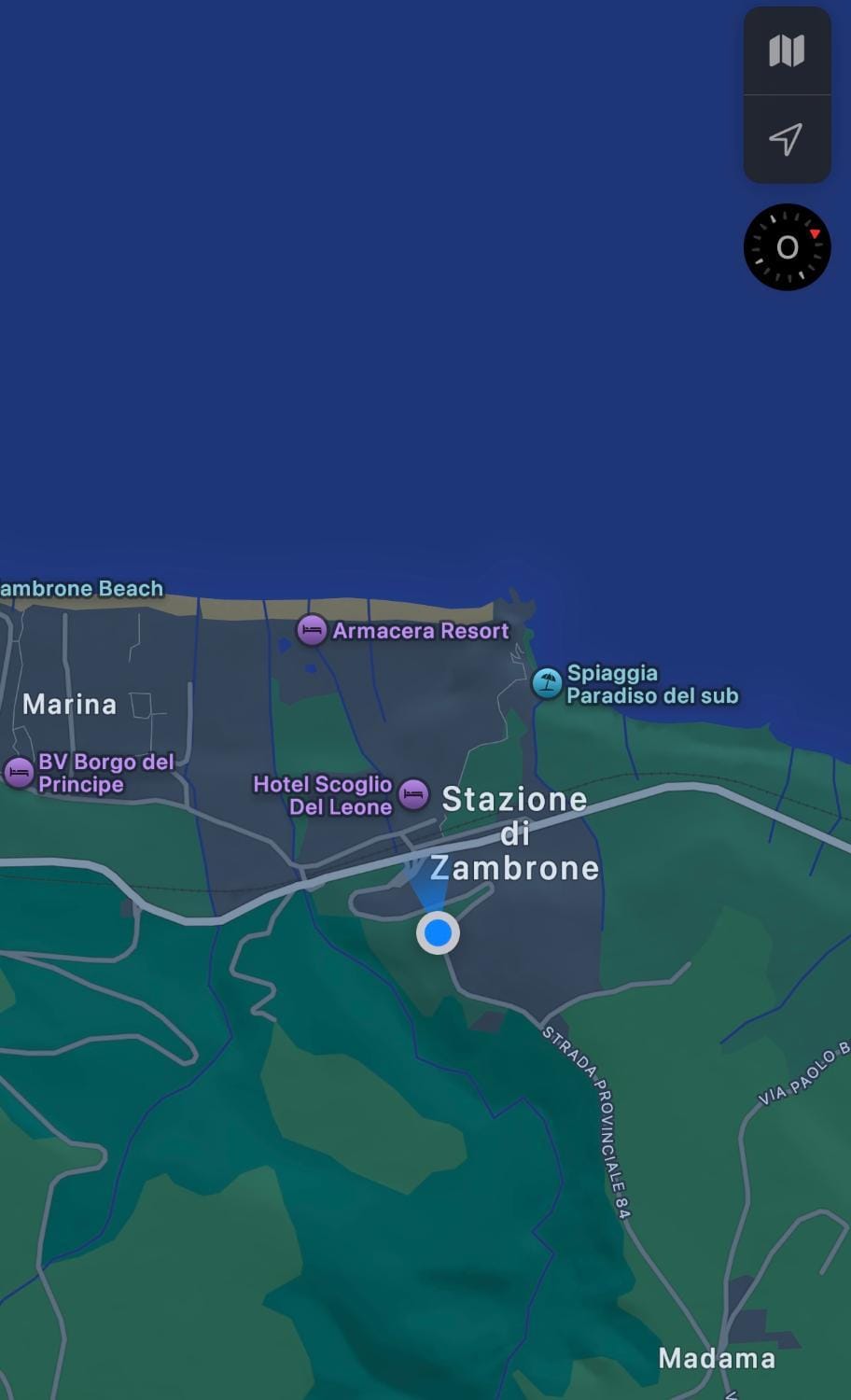Select Spiaggia Paradiso del sub marker
The height and width of the screenshot is (1400, 851).
point(547,683)
